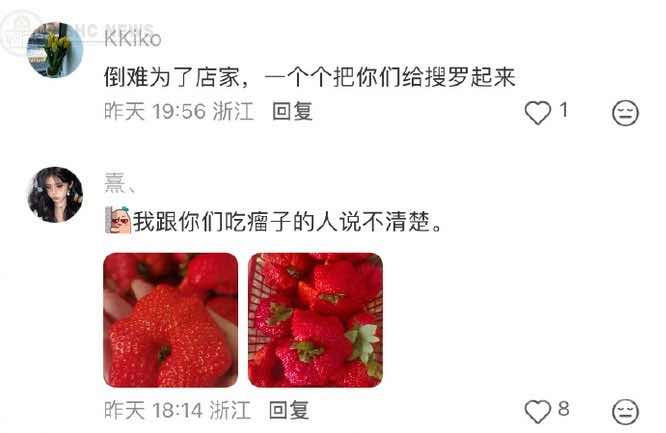Image resolution: width=666 pixels, height=433 pixels.
Task: Dislike the strawberry photo comment
Action: [x=625, y=410]
